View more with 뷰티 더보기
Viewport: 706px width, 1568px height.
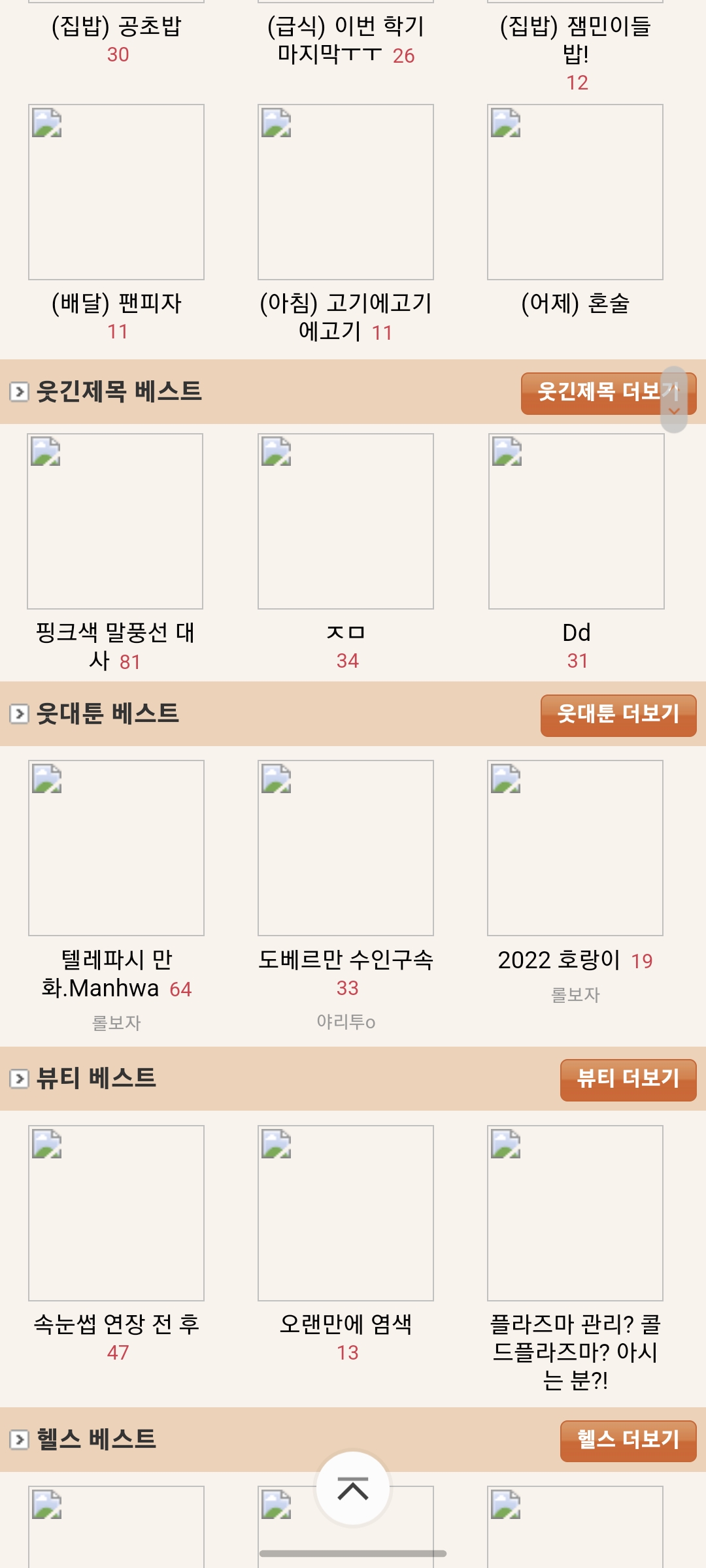(628, 1080)
